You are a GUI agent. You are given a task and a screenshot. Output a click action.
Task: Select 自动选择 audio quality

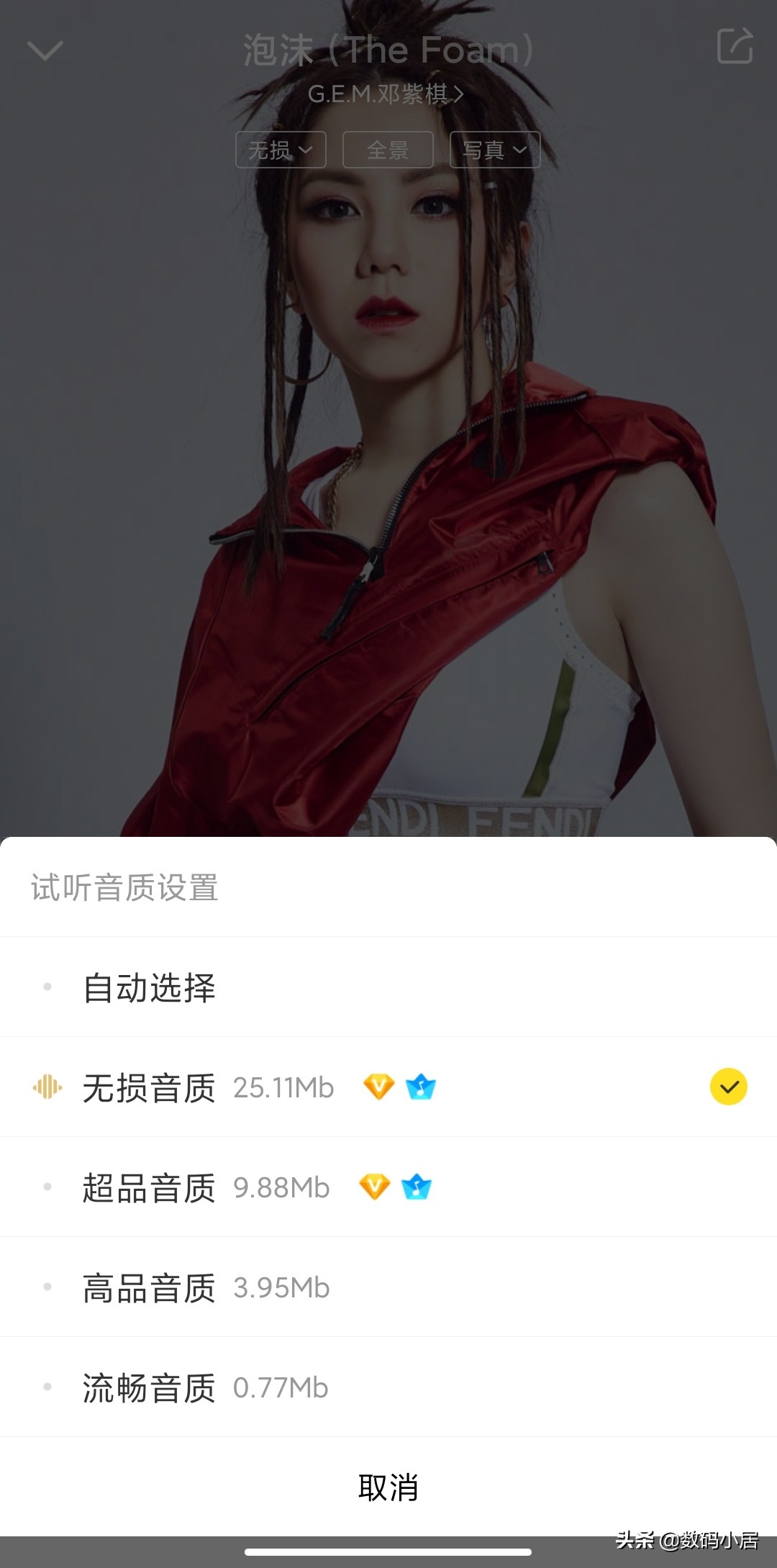[150, 988]
